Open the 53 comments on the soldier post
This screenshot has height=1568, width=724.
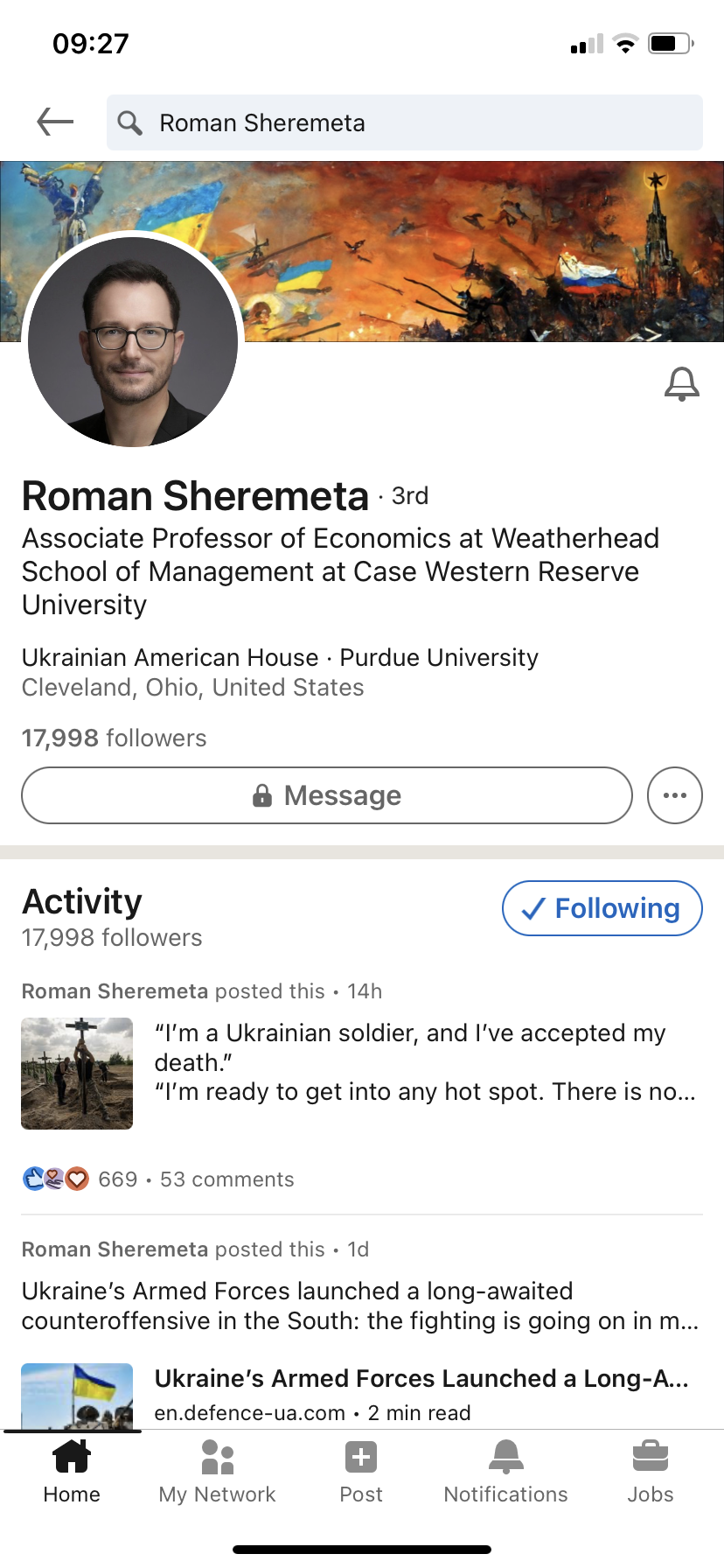point(226,1179)
